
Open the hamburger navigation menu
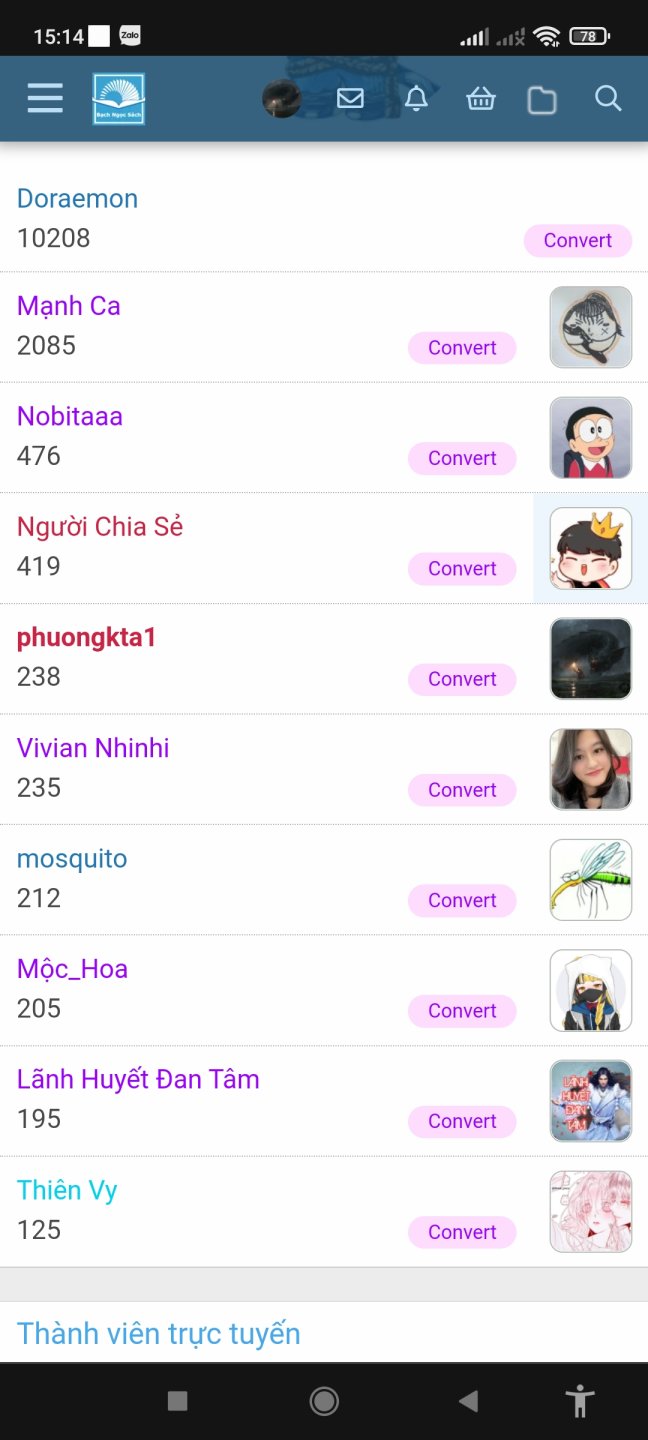(x=45, y=98)
